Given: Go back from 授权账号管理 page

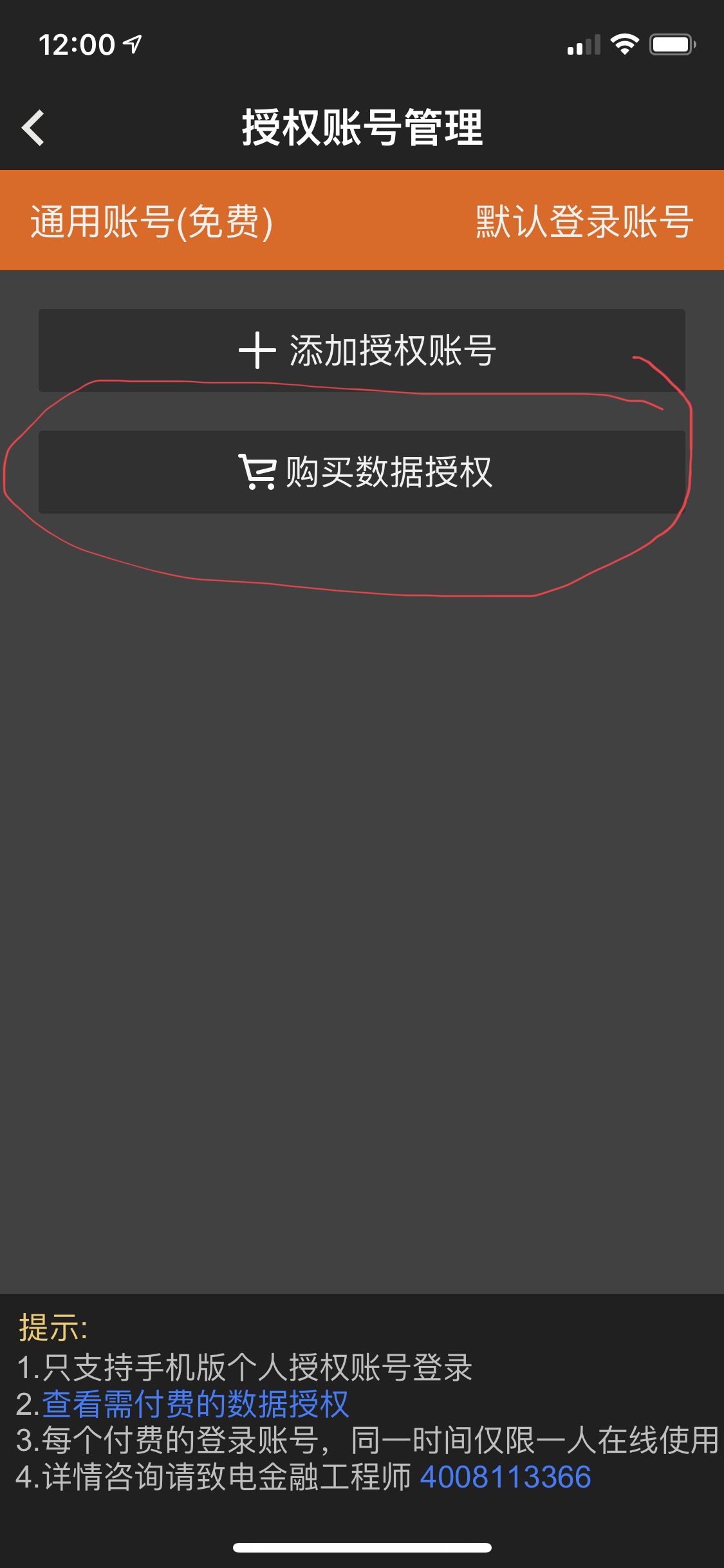Looking at the screenshot, I should (x=33, y=128).
